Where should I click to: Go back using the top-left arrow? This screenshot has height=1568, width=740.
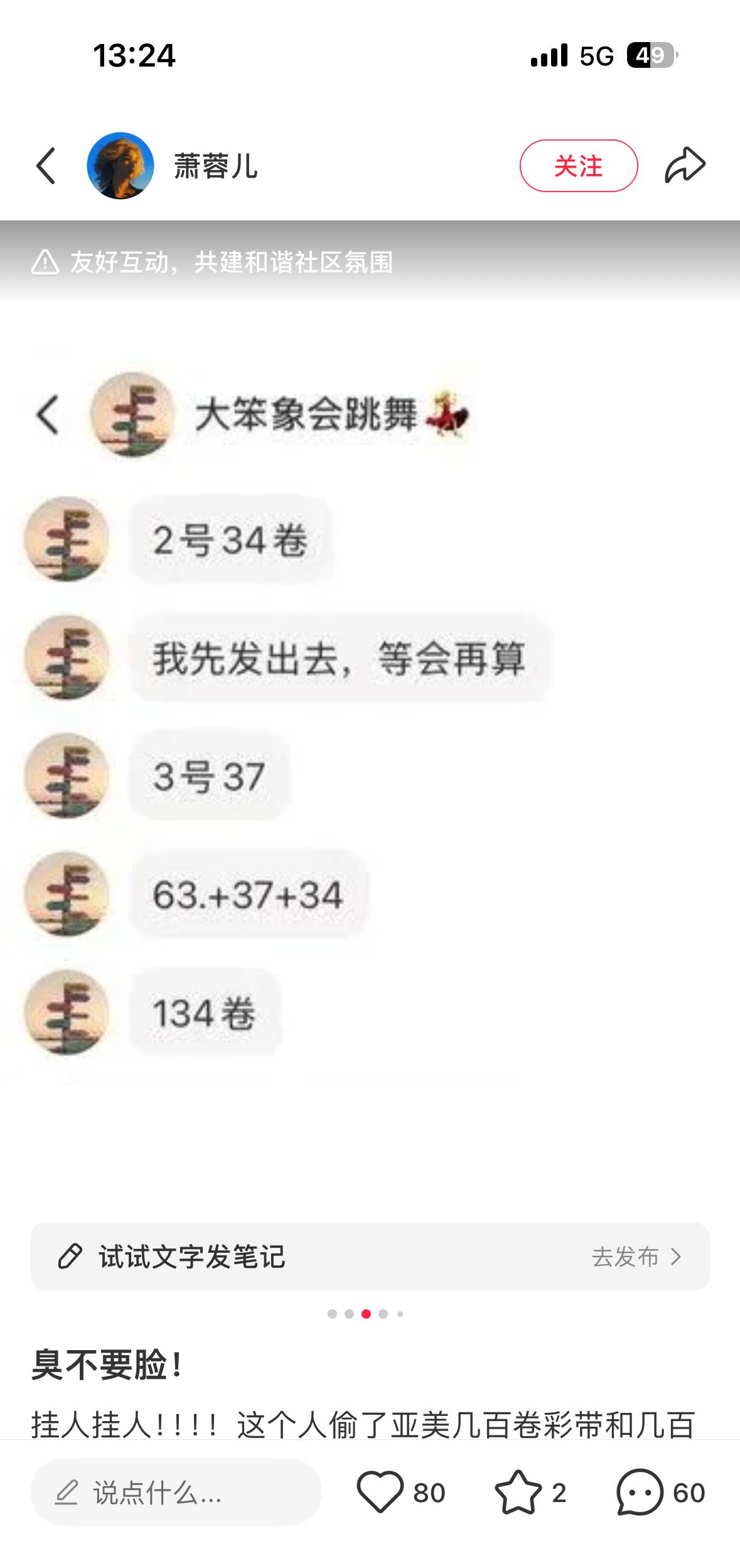point(46,166)
